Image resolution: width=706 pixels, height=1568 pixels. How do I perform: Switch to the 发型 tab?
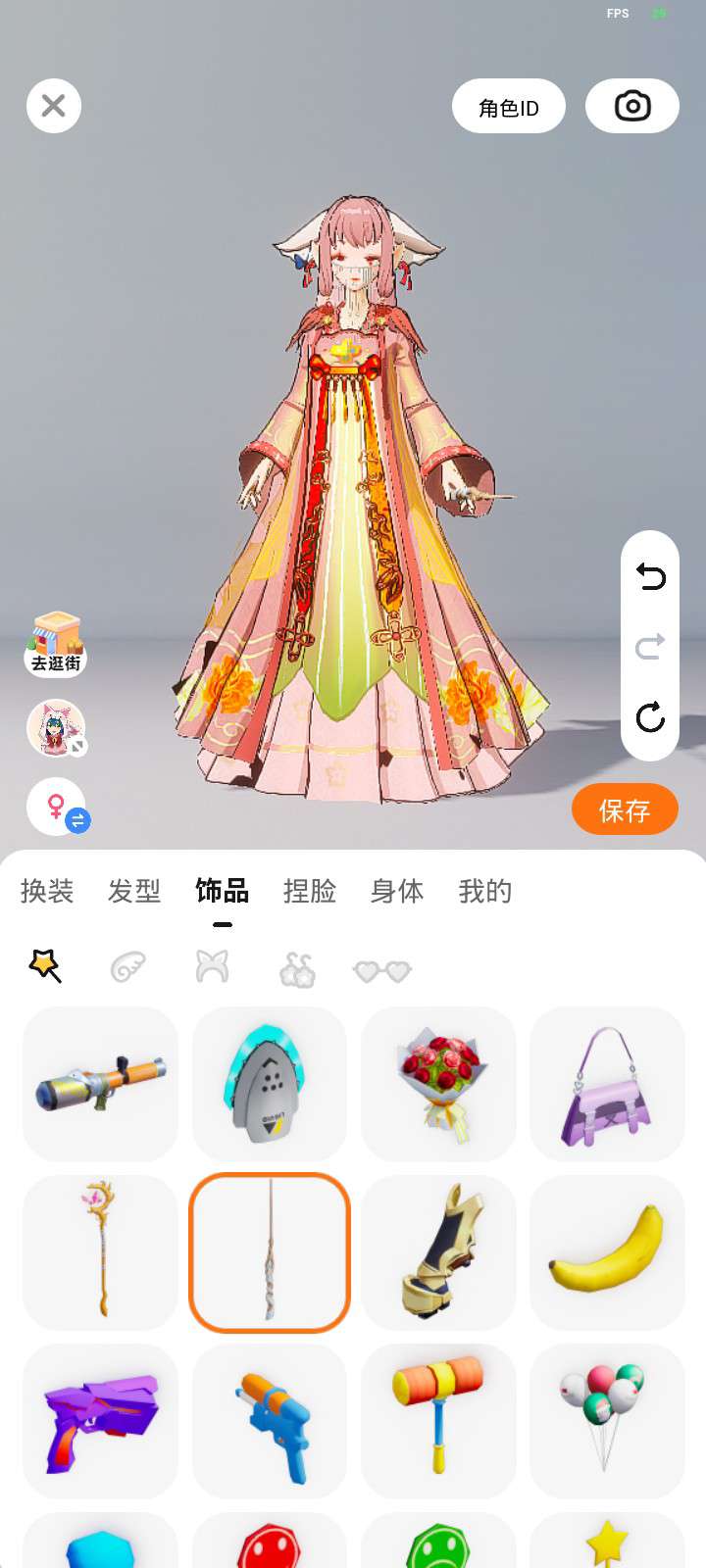pyautogui.click(x=134, y=891)
